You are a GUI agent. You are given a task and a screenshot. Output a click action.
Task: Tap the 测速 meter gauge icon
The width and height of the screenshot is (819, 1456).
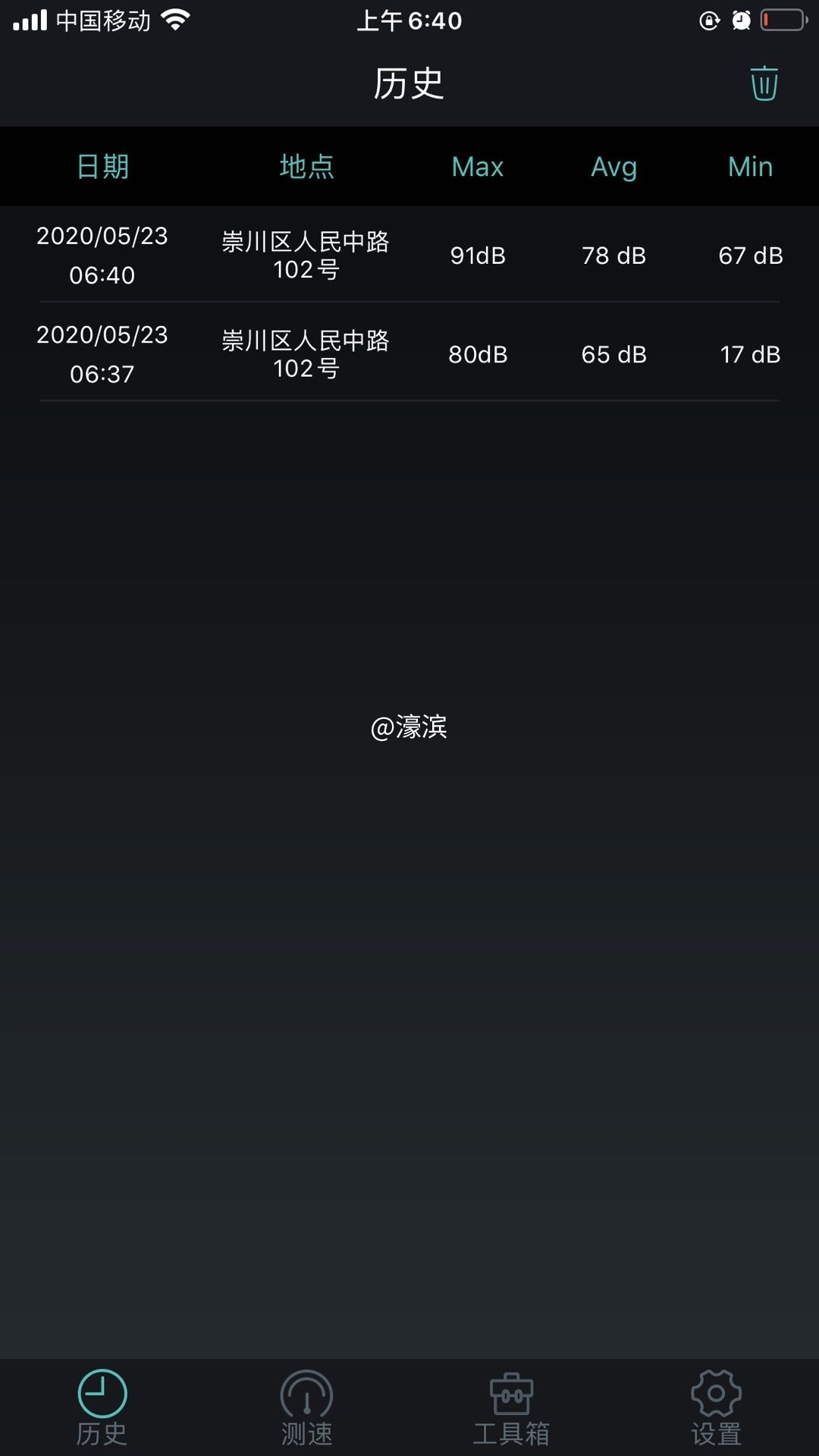306,1395
